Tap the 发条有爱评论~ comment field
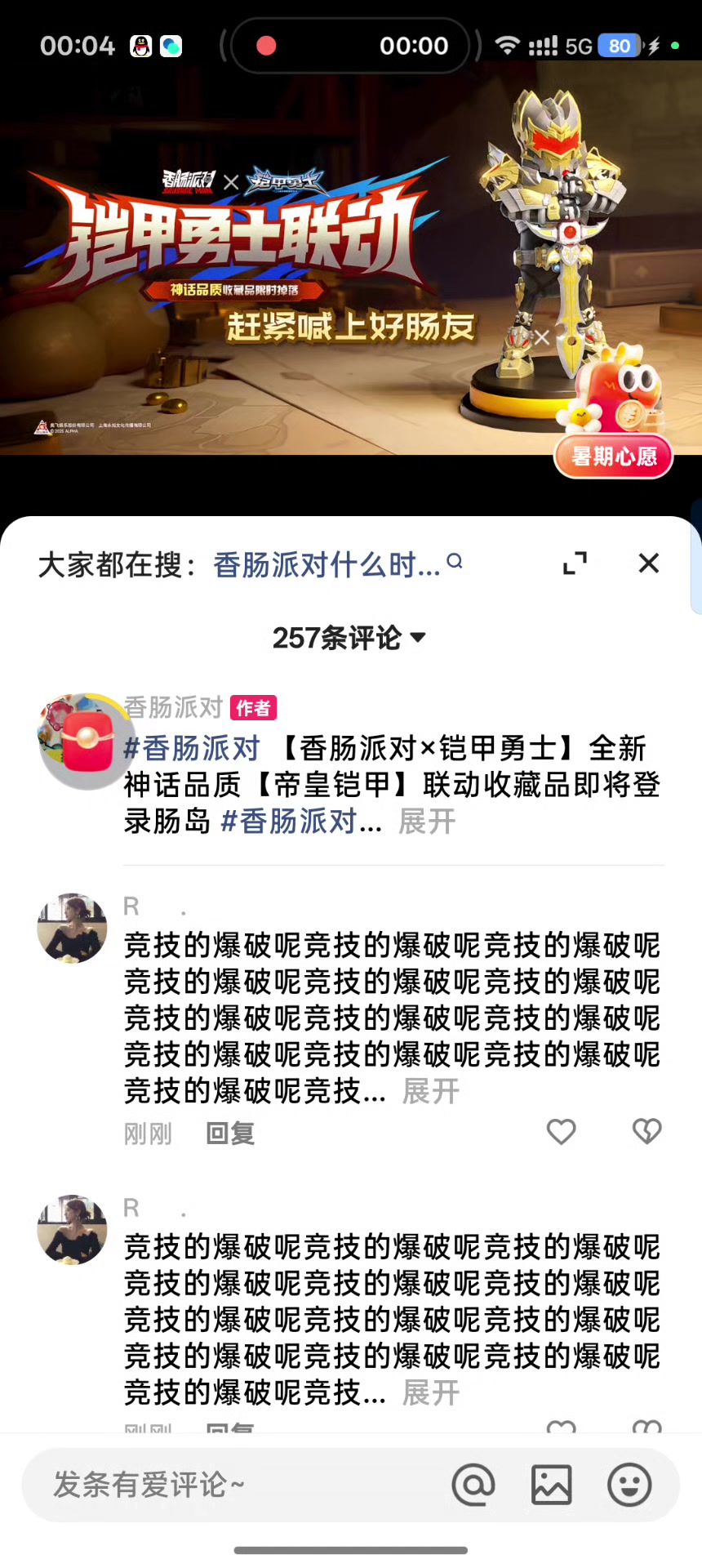 tap(237, 1485)
